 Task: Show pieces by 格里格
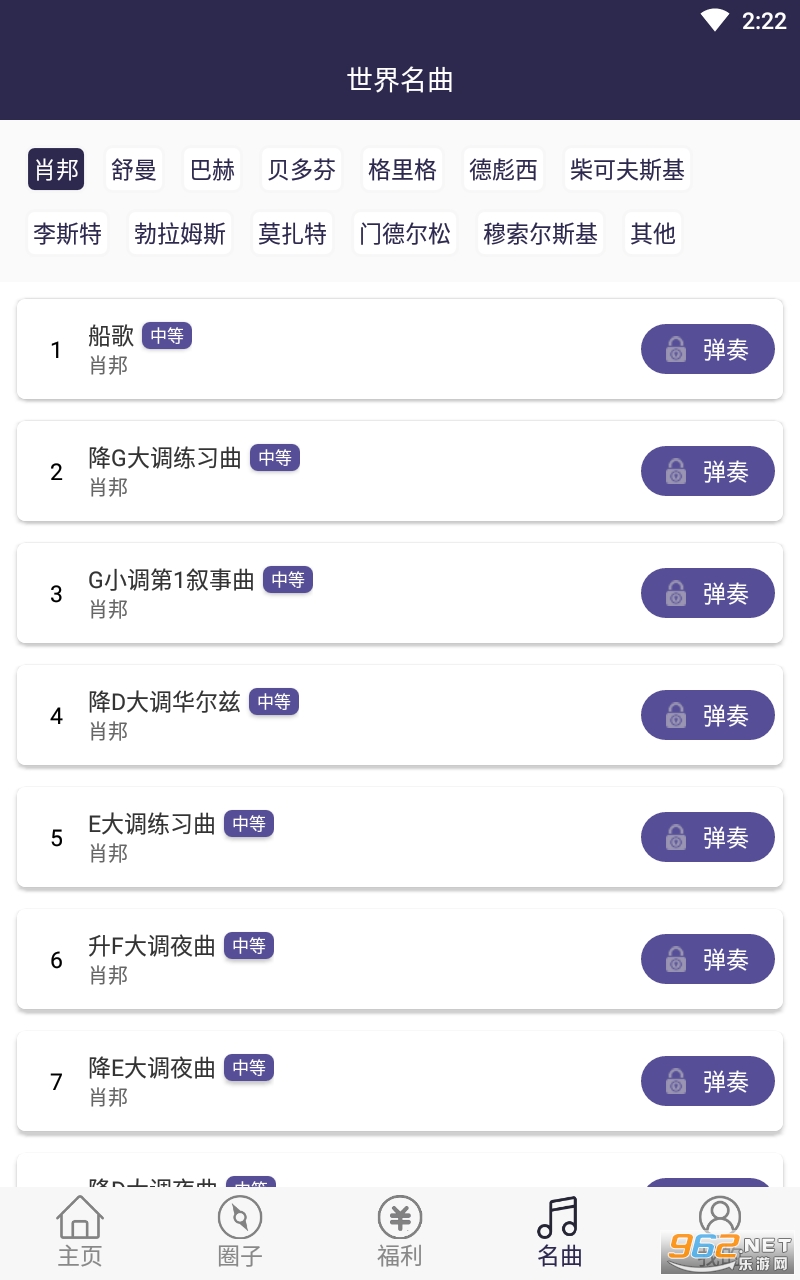[402, 170]
